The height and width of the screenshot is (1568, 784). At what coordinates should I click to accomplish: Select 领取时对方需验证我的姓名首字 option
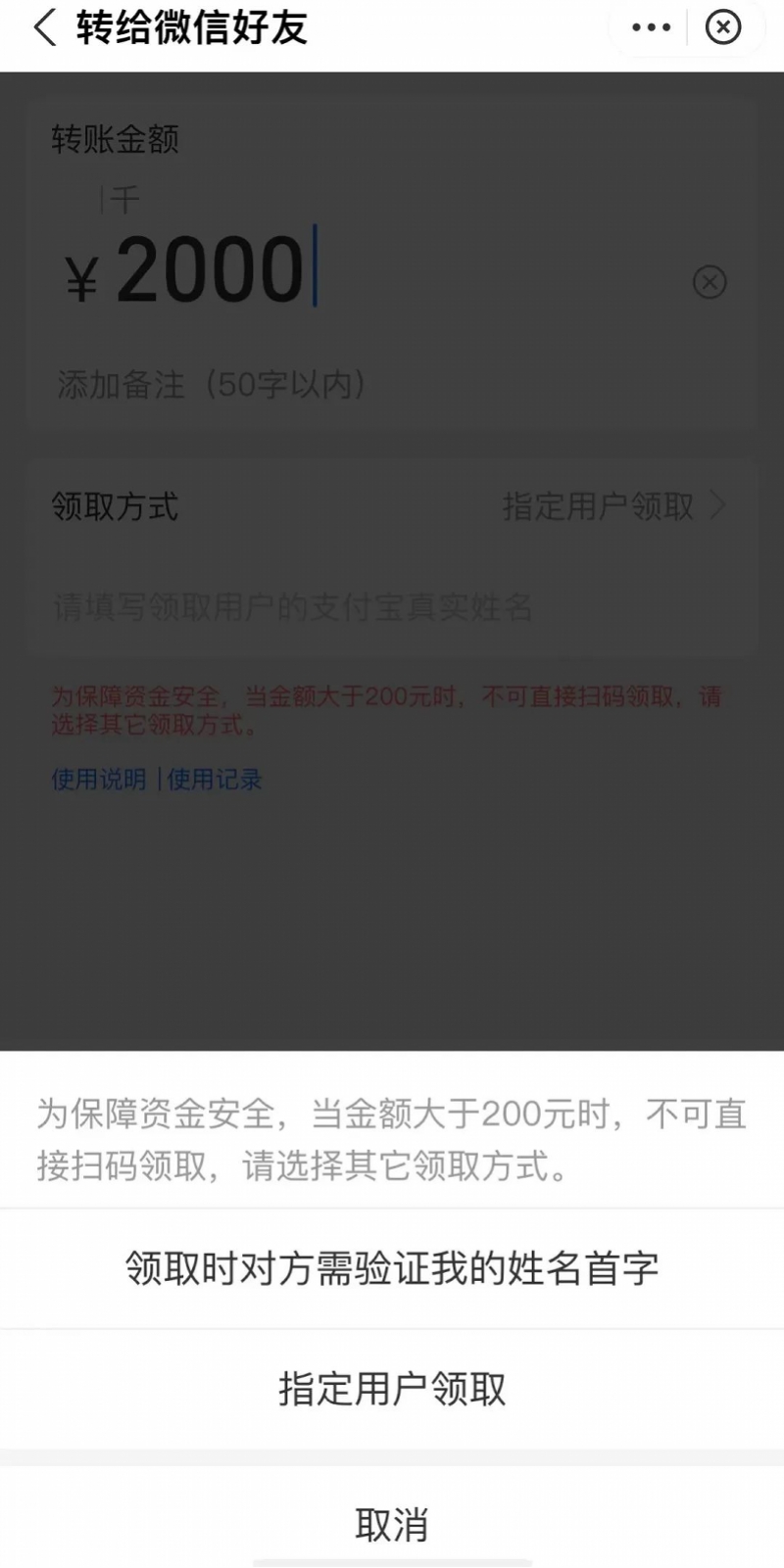click(392, 1268)
